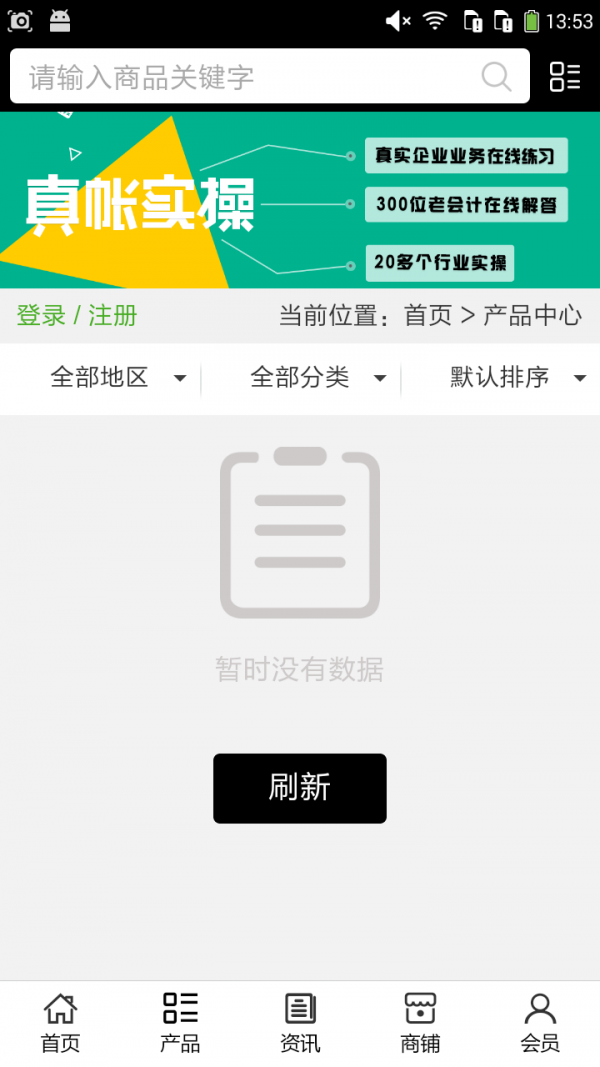Open the category grid menu icon
This screenshot has width=600, height=1067.
565,77
